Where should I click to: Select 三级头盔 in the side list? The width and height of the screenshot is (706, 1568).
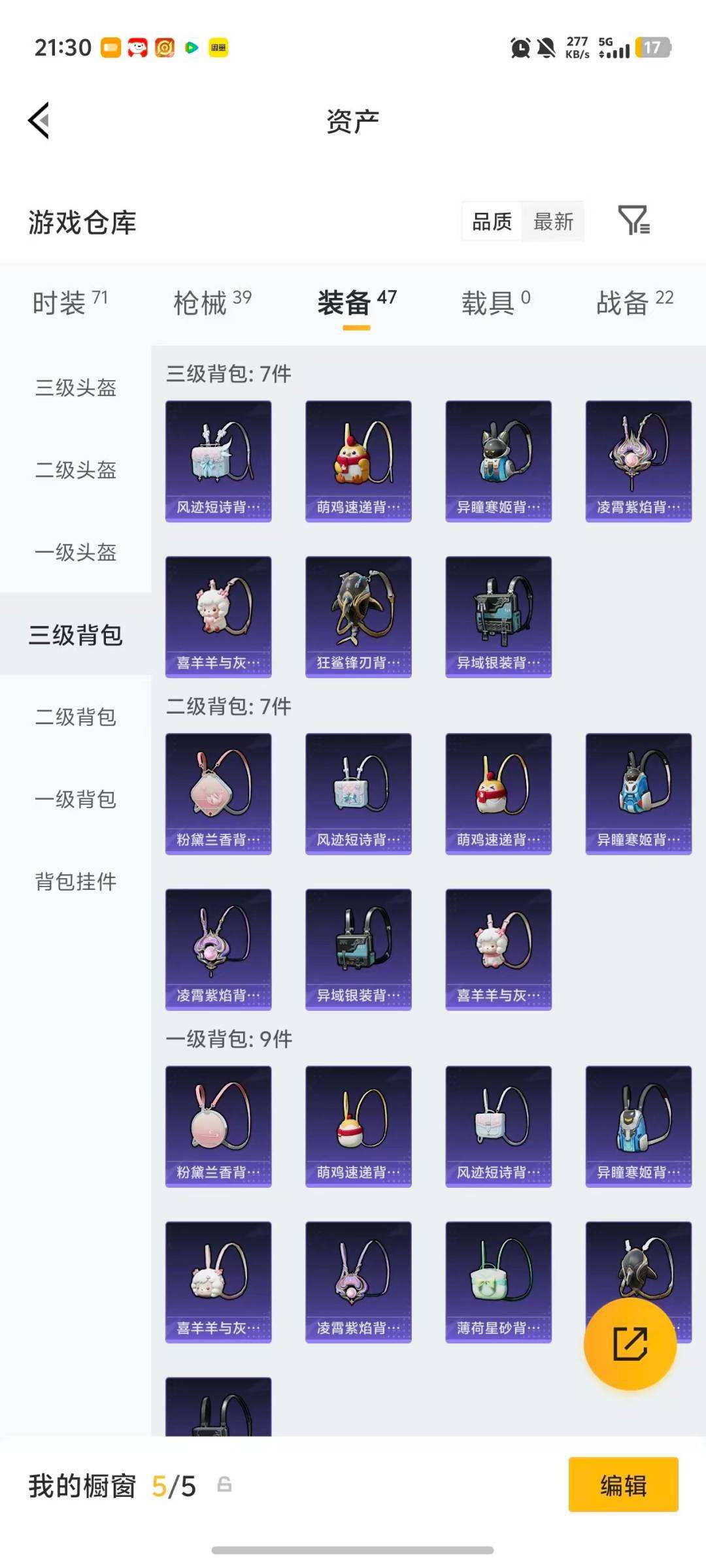76,388
